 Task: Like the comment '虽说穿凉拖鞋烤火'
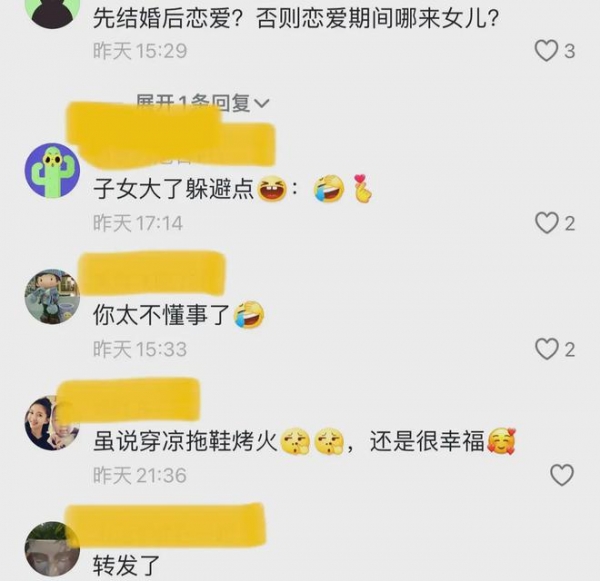coord(562,475)
